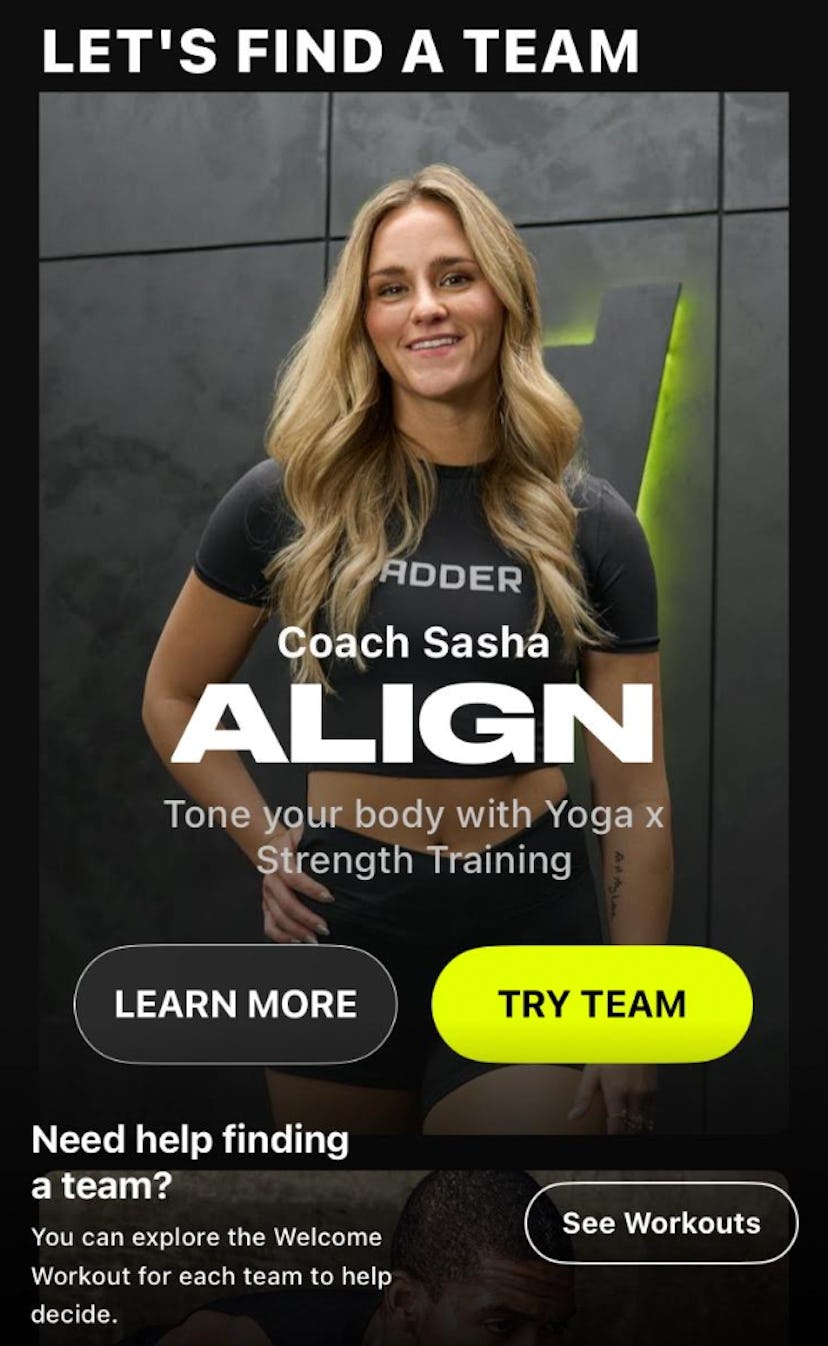Open See Workouts
Viewport: 828px width, 1346px height.
click(x=661, y=1223)
